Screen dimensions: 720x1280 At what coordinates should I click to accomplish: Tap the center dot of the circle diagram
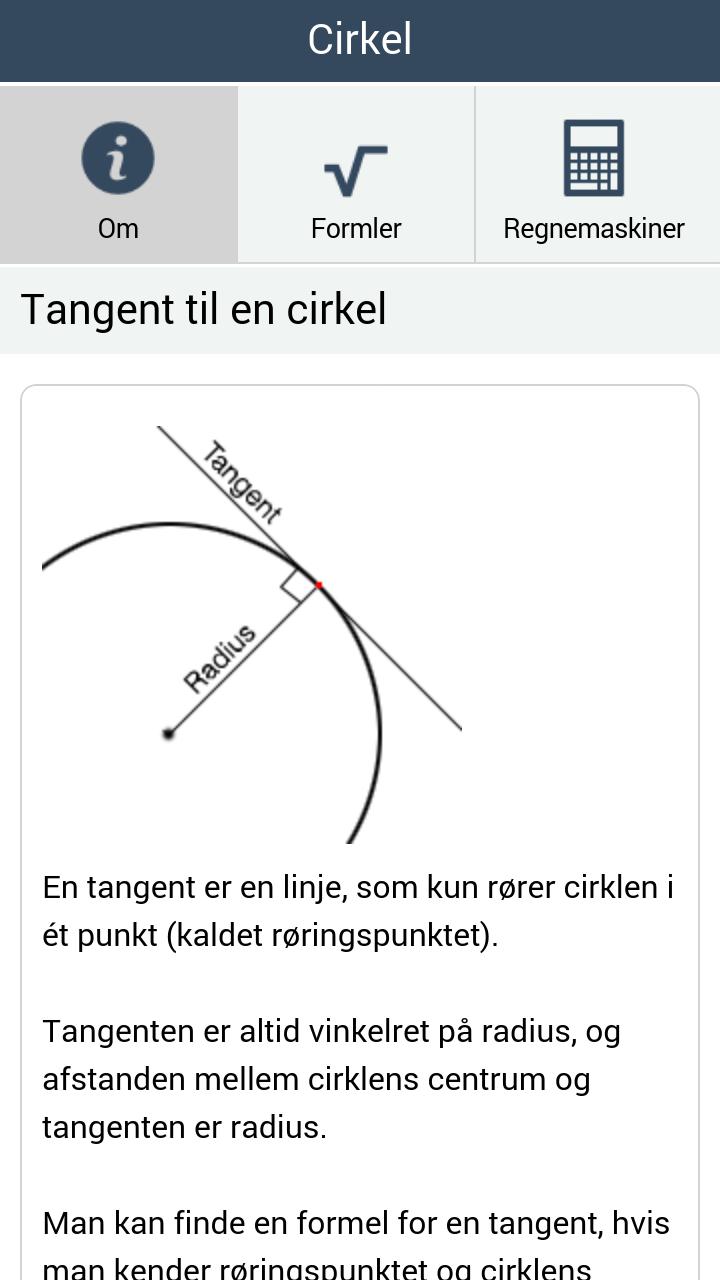pyautogui.click(x=168, y=733)
